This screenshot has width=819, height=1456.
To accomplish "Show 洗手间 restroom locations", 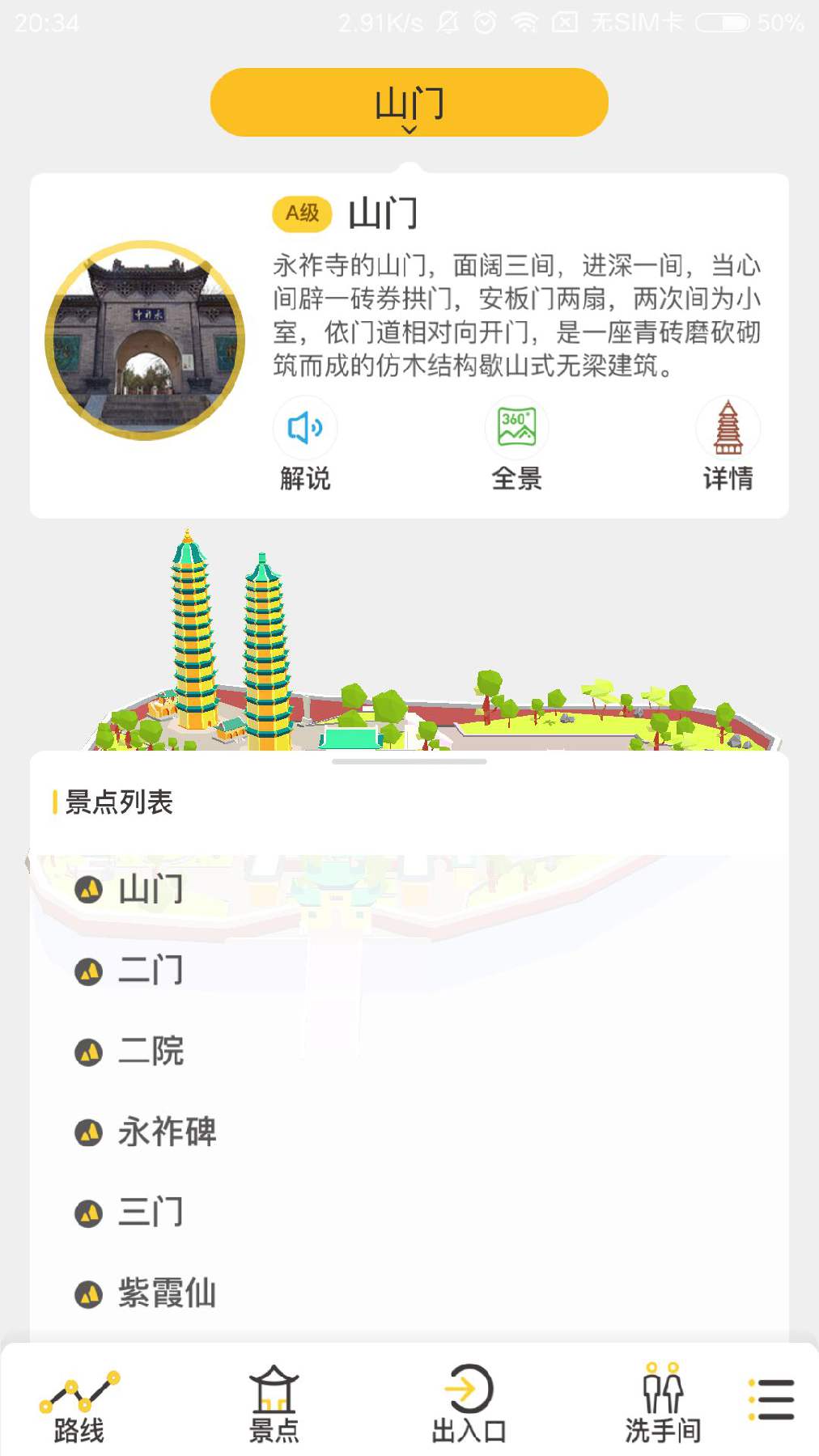I will point(663,1406).
